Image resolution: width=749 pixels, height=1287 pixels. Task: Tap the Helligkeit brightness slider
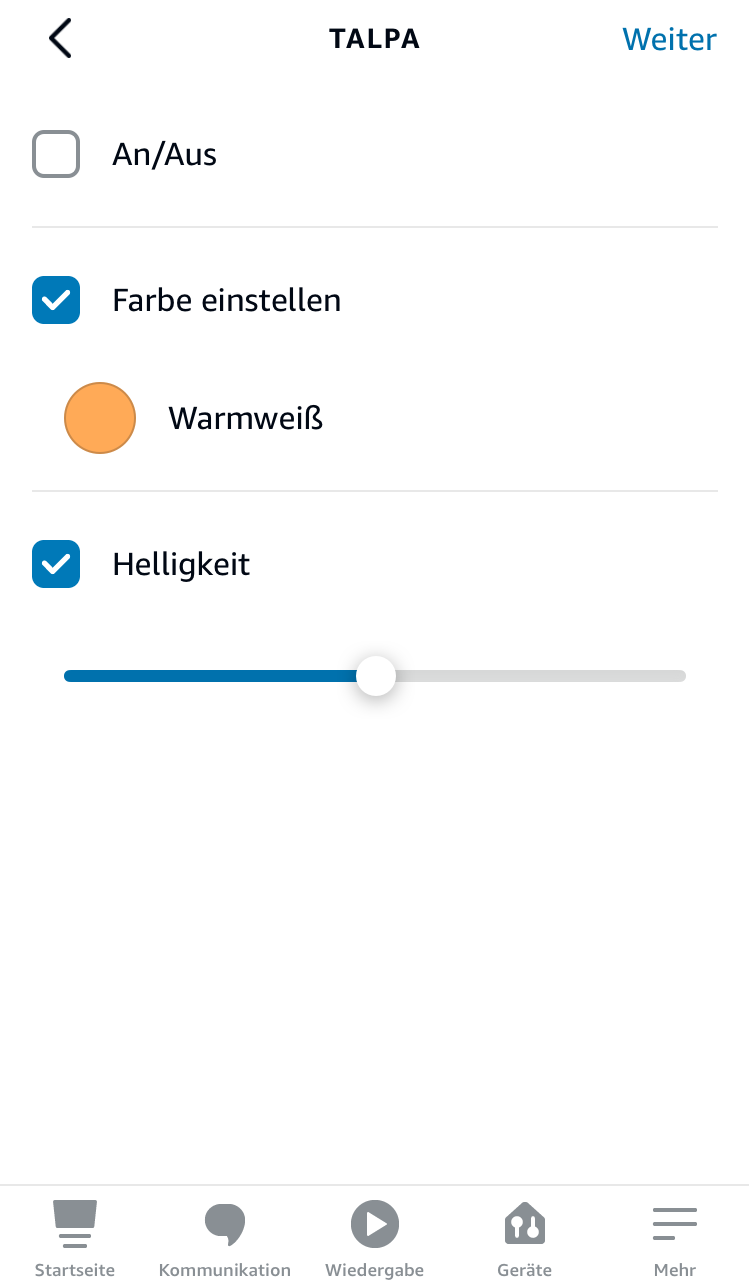[x=376, y=676]
